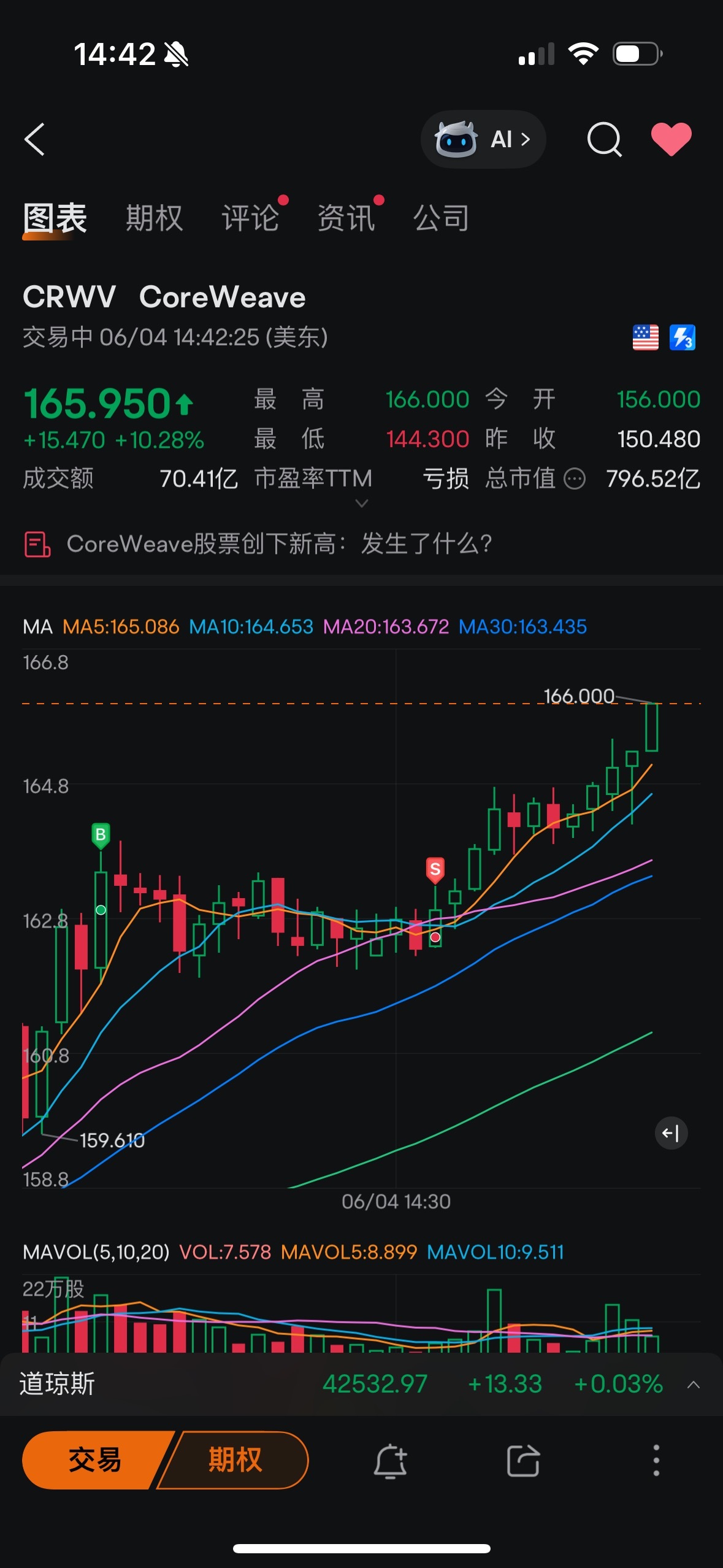Open stock search magnifier
This screenshot has height=1568, width=723.
coord(605,139)
